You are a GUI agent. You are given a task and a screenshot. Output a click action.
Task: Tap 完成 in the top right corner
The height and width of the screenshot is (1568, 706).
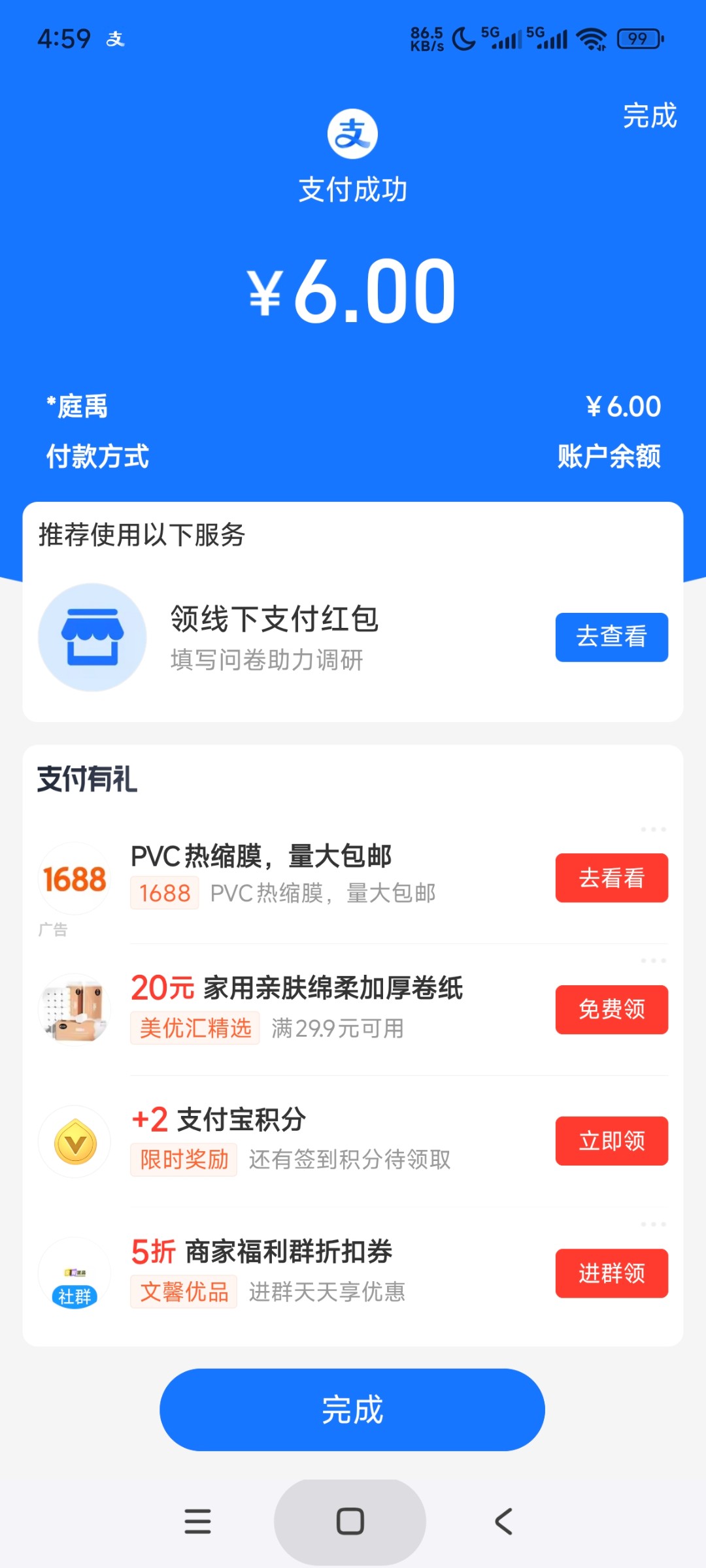(649, 116)
